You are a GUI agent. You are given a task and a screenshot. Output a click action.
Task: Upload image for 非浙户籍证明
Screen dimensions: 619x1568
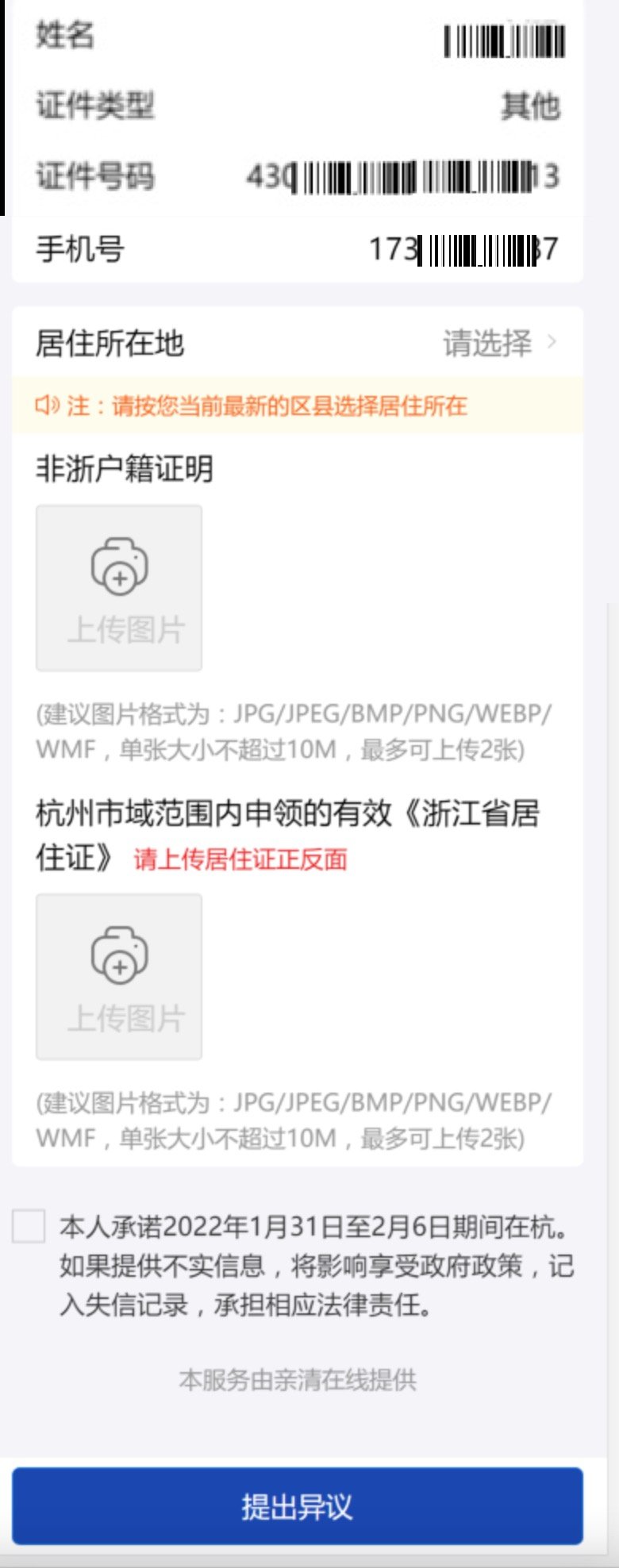[119, 588]
